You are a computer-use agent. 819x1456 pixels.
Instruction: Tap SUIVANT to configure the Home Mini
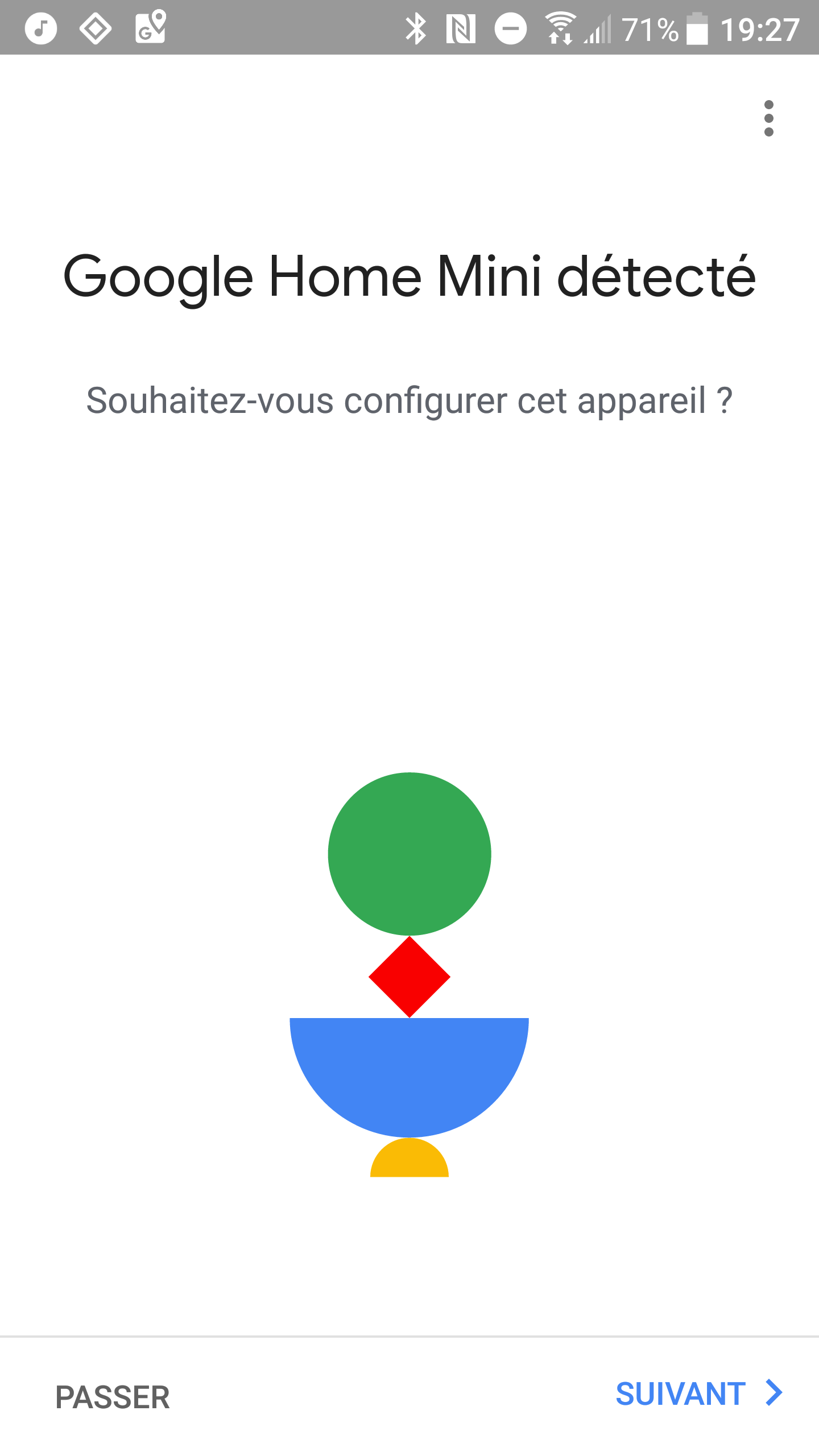(700, 1394)
